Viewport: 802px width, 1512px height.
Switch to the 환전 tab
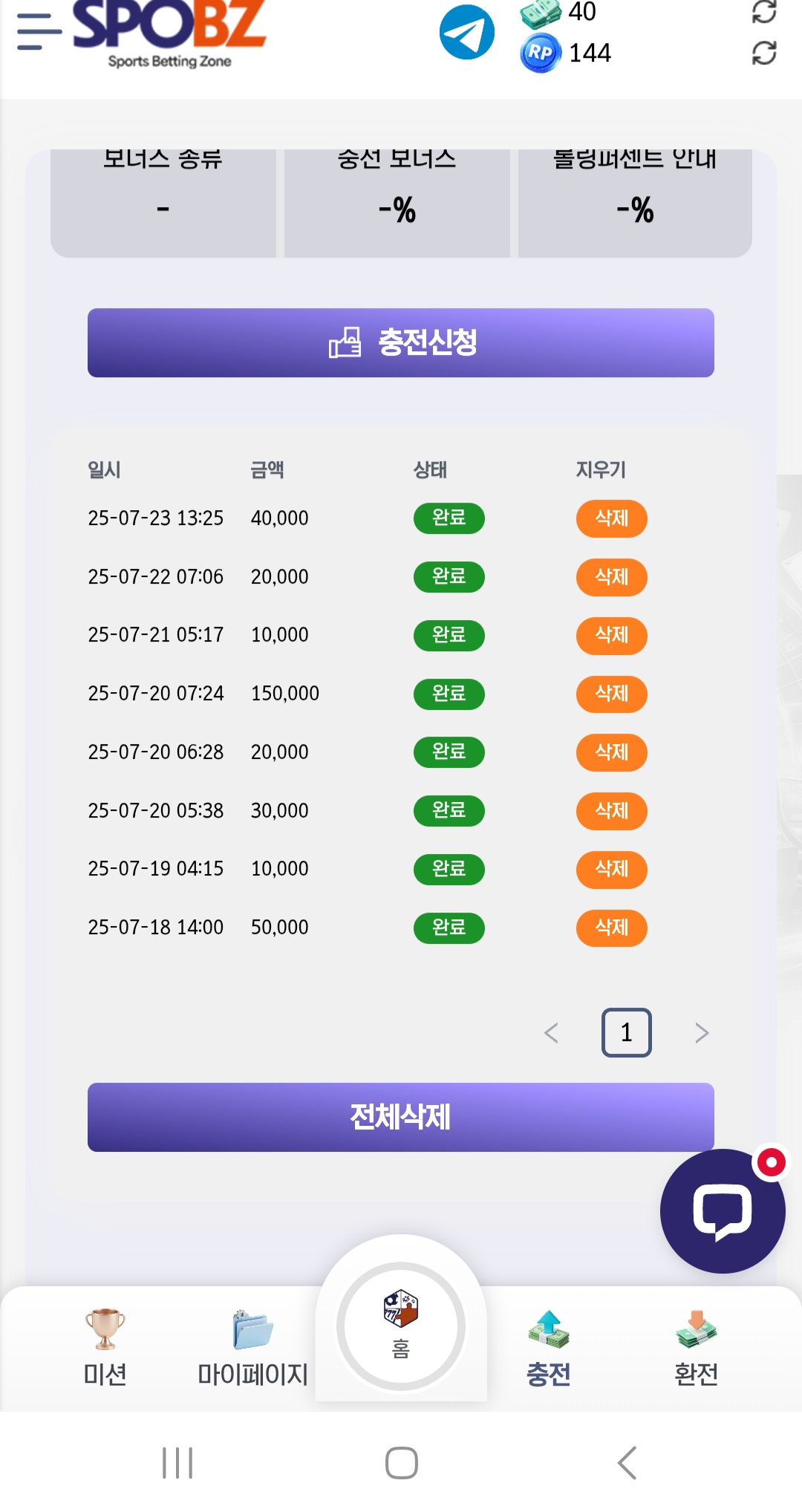coord(696,1349)
